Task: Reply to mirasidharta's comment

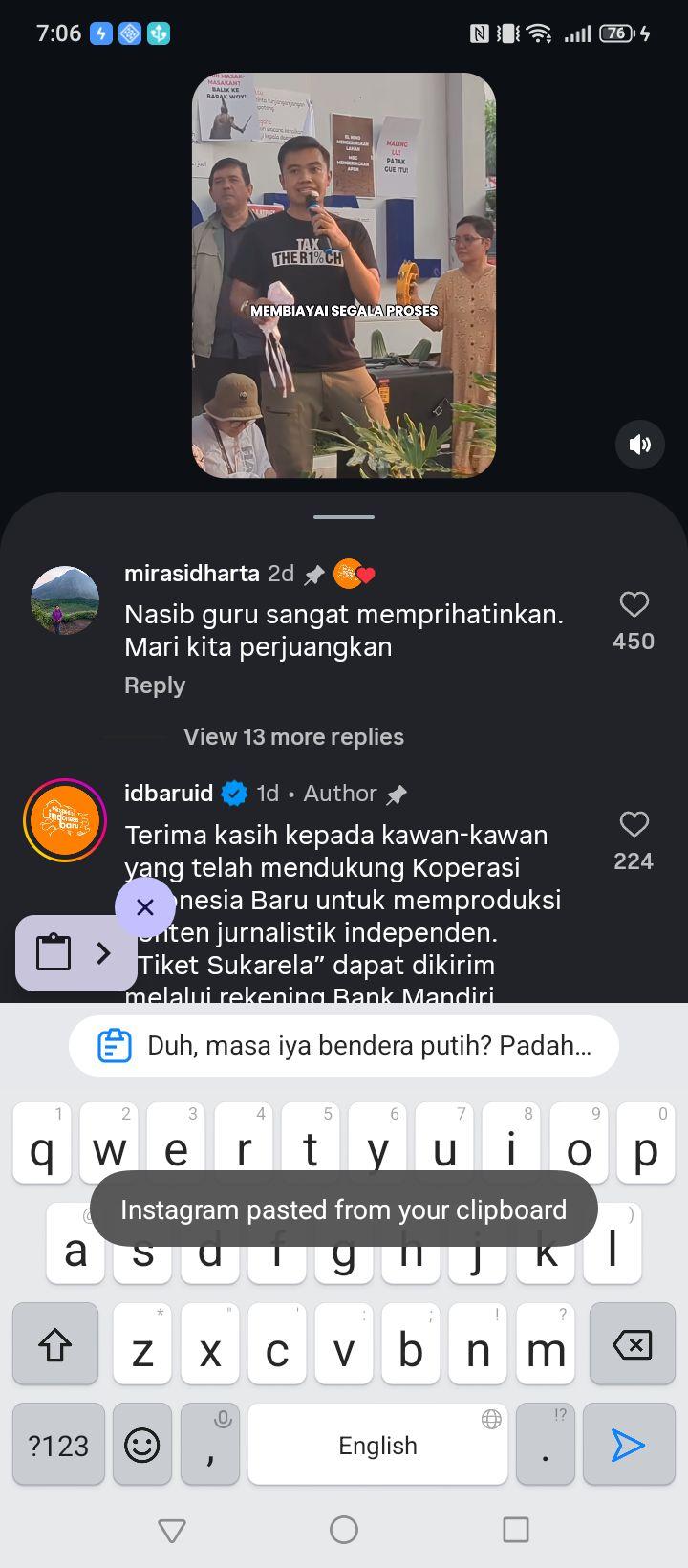Action: (x=155, y=686)
